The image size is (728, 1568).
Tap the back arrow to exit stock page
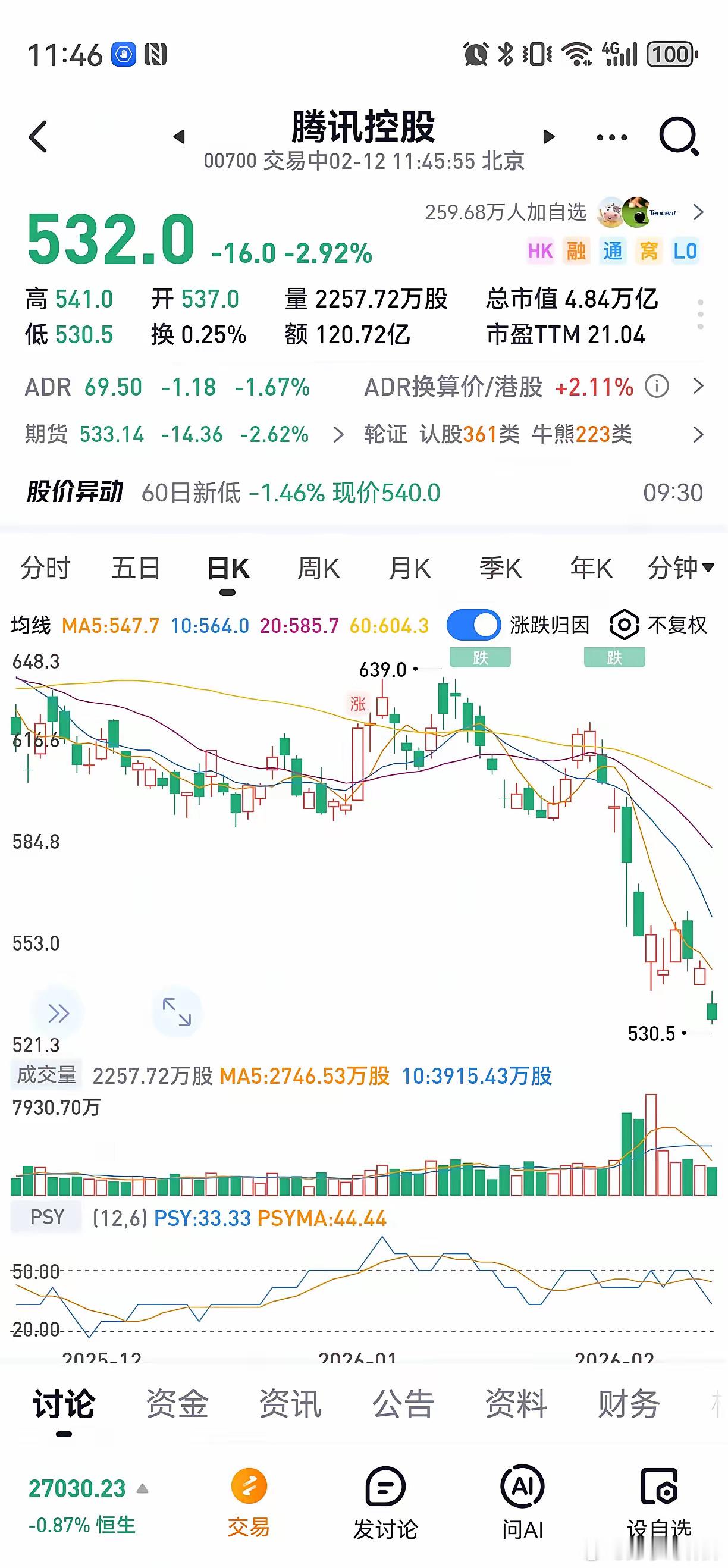click(x=39, y=136)
